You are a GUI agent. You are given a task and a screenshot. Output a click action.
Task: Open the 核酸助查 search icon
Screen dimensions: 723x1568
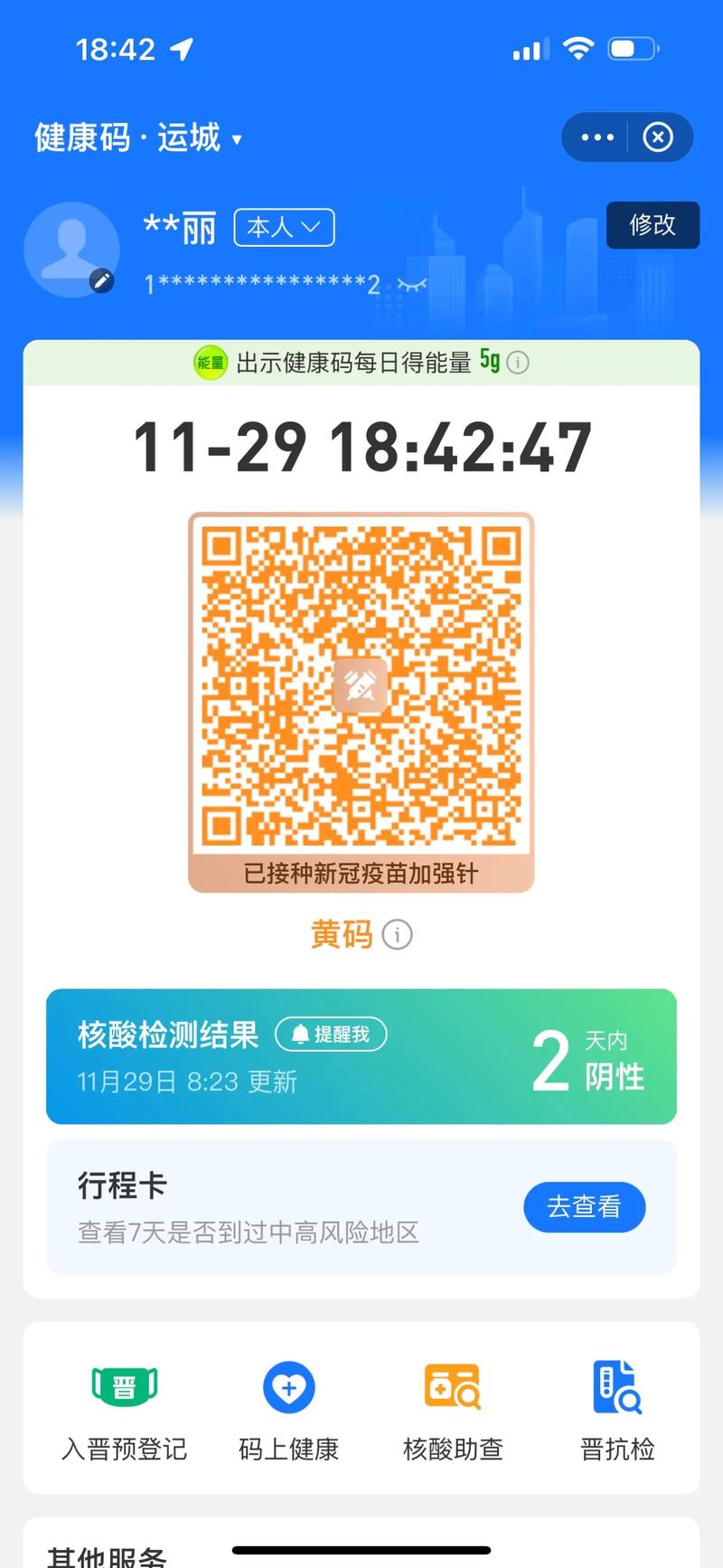click(x=452, y=1386)
